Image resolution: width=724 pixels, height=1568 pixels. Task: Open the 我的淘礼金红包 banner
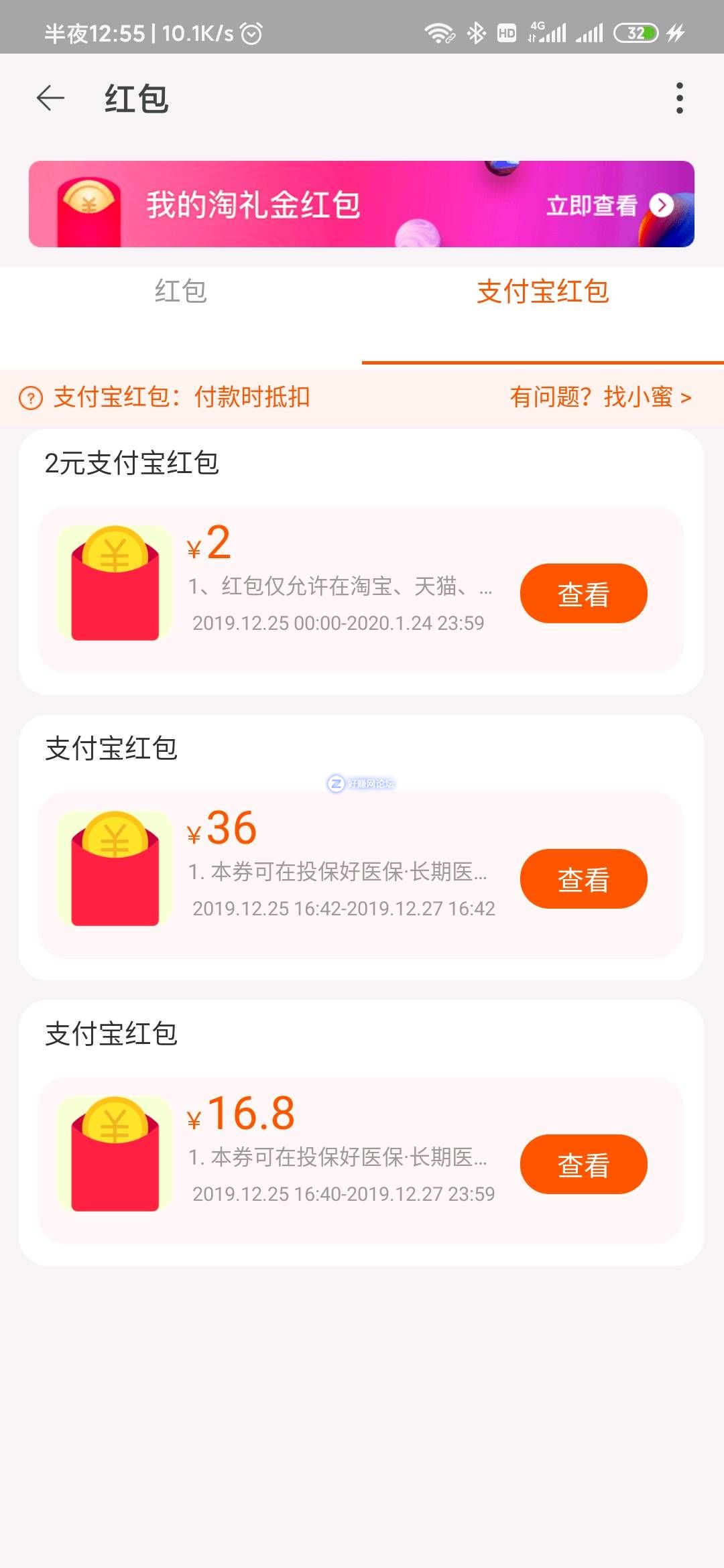click(361, 204)
